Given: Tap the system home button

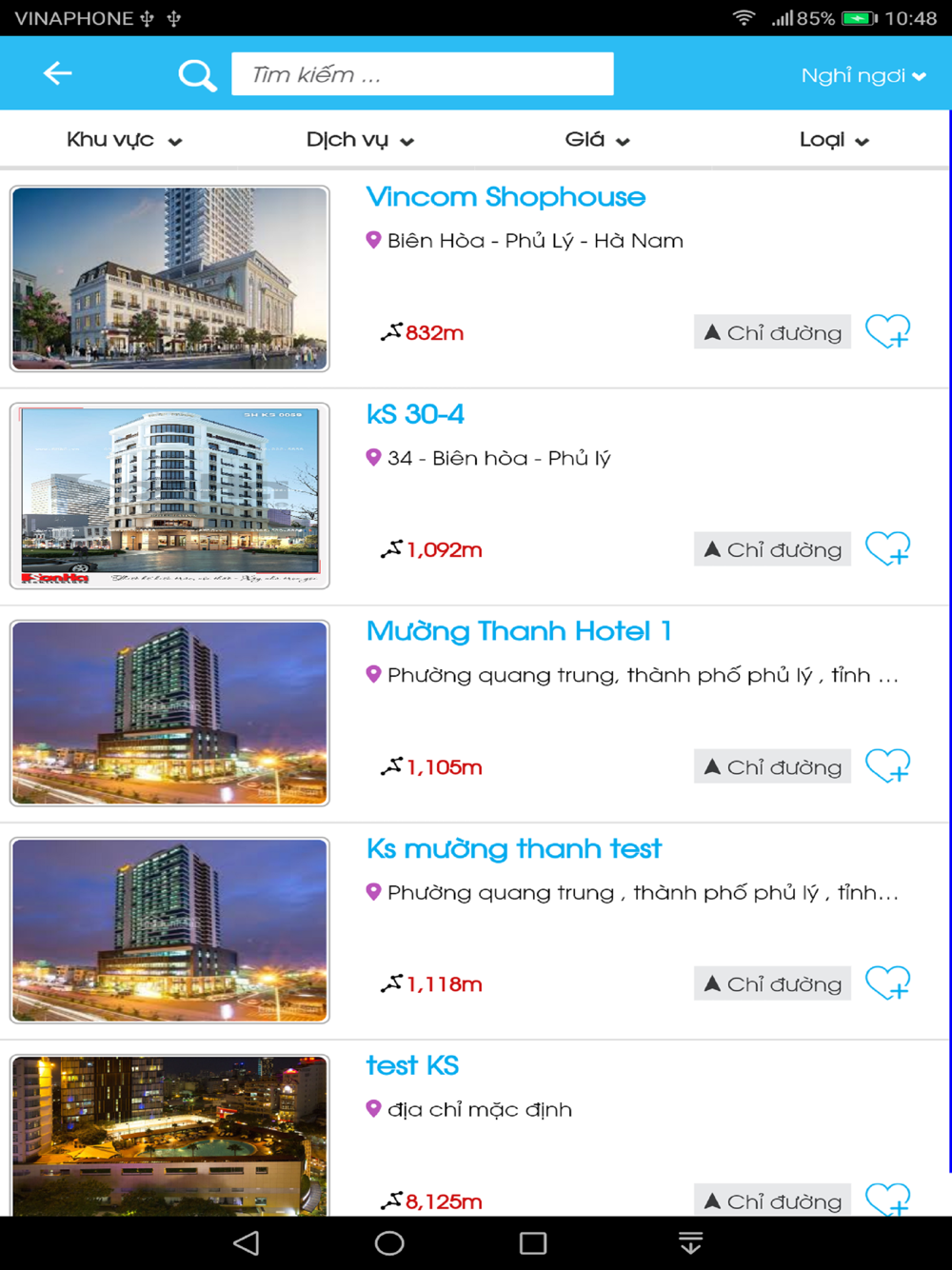Looking at the screenshot, I should [389, 1242].
